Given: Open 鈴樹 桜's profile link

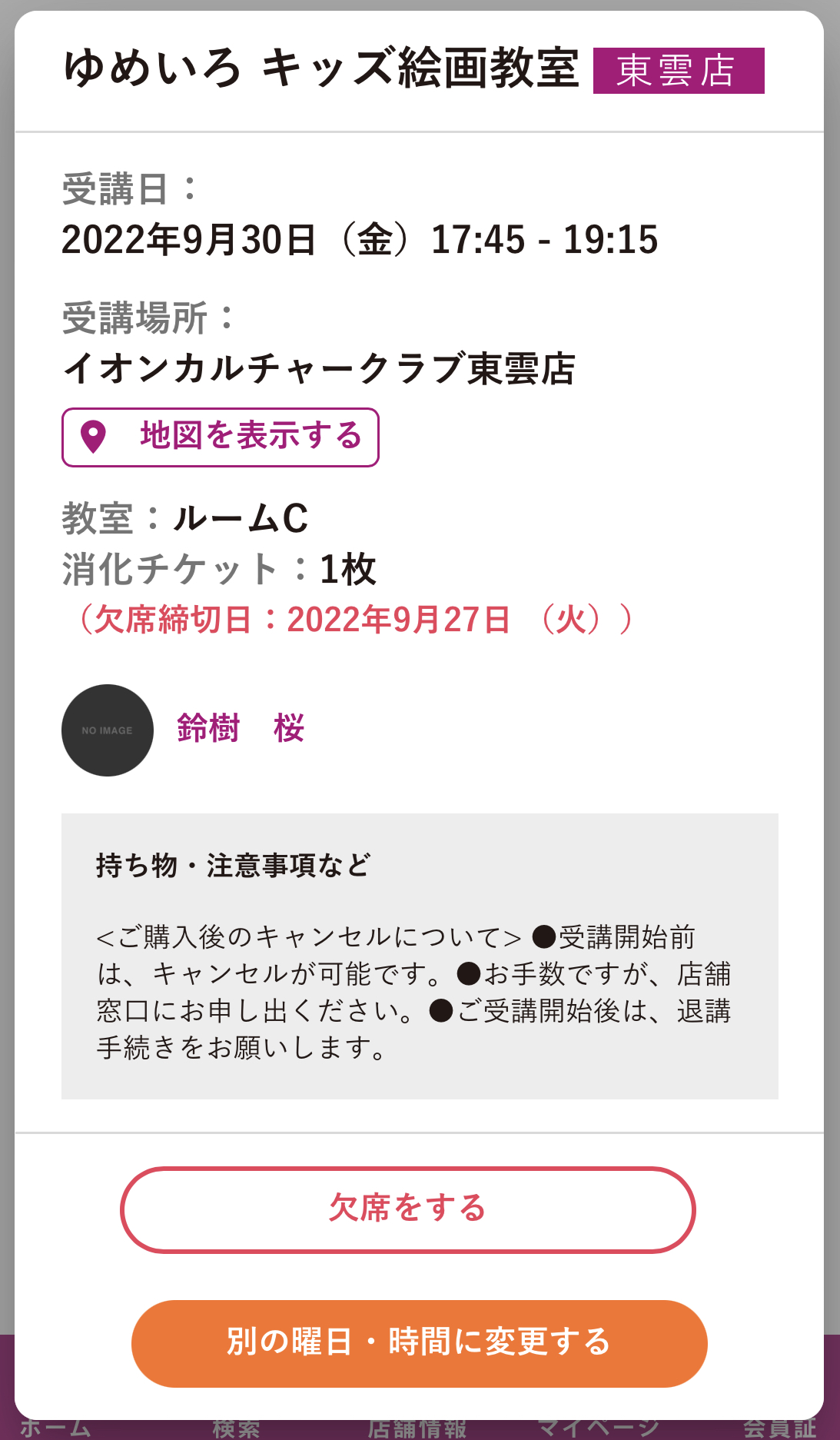Looking at the screenshot, I should [x=241, y=728].
